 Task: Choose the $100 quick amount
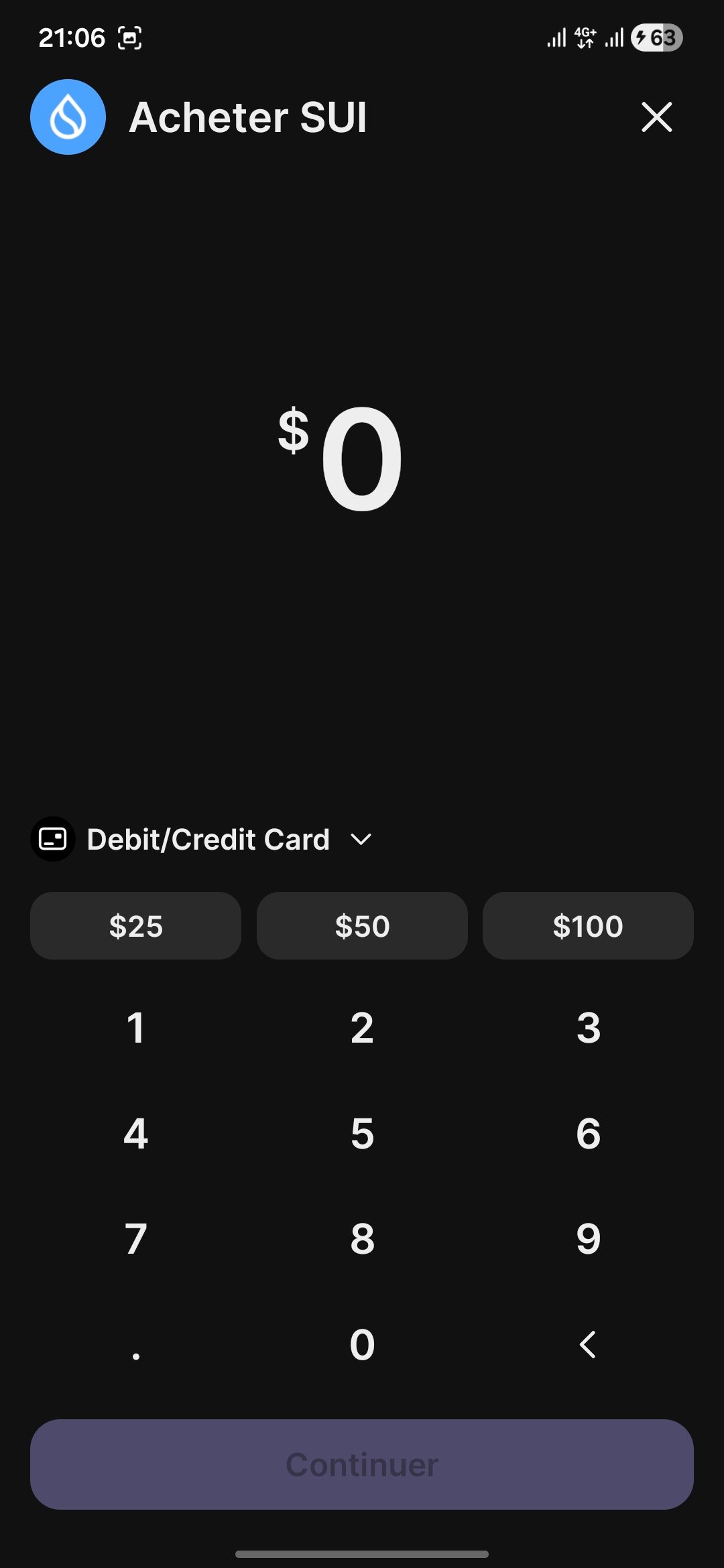(x=588, y=925)
